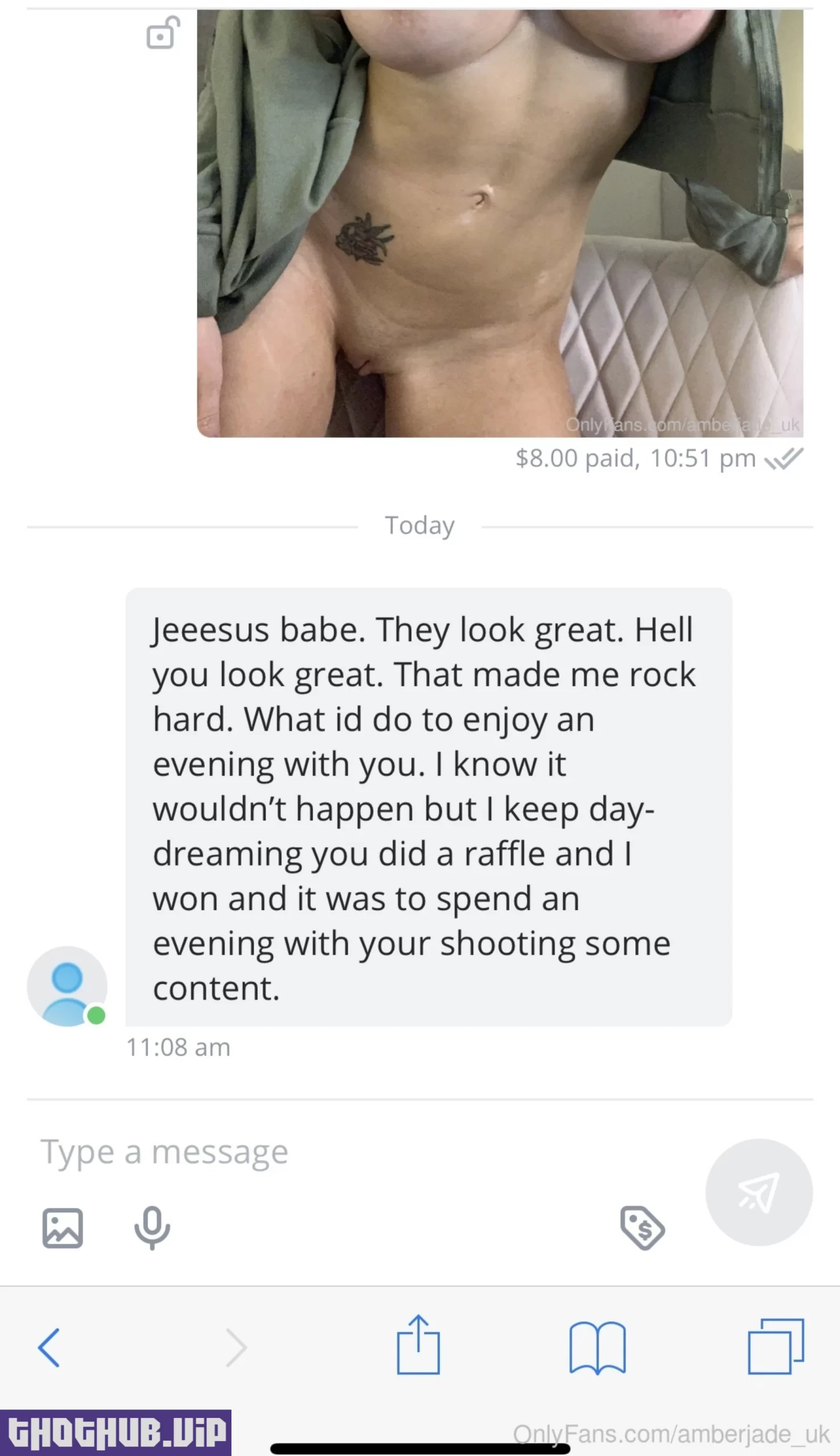Viewport: 840px width, 1456px height.
Task: Send the message with the paper plane button
Action: tap(759, 1192)
